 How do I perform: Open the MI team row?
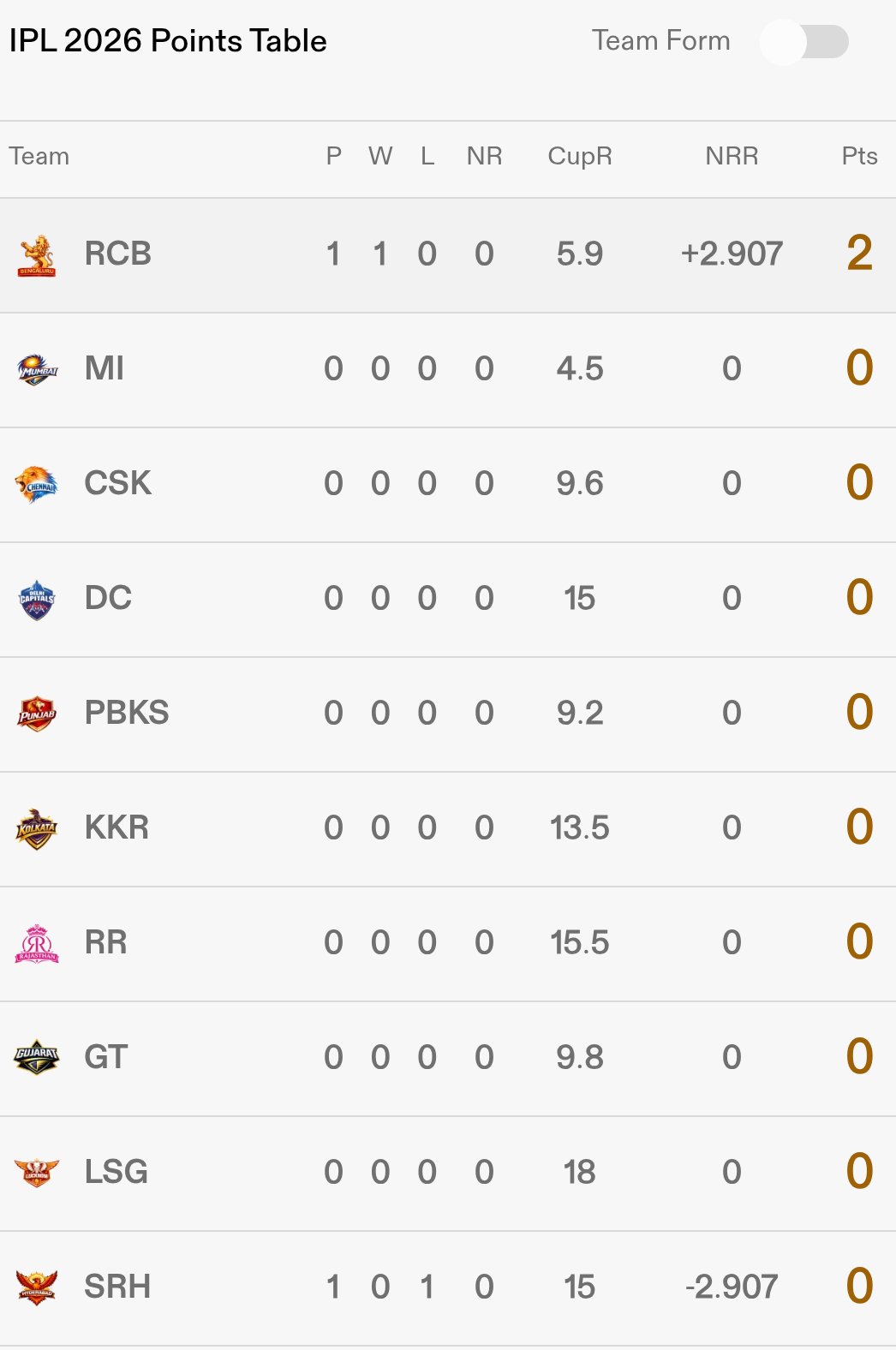pyautogui.click(x=105, y=369)
